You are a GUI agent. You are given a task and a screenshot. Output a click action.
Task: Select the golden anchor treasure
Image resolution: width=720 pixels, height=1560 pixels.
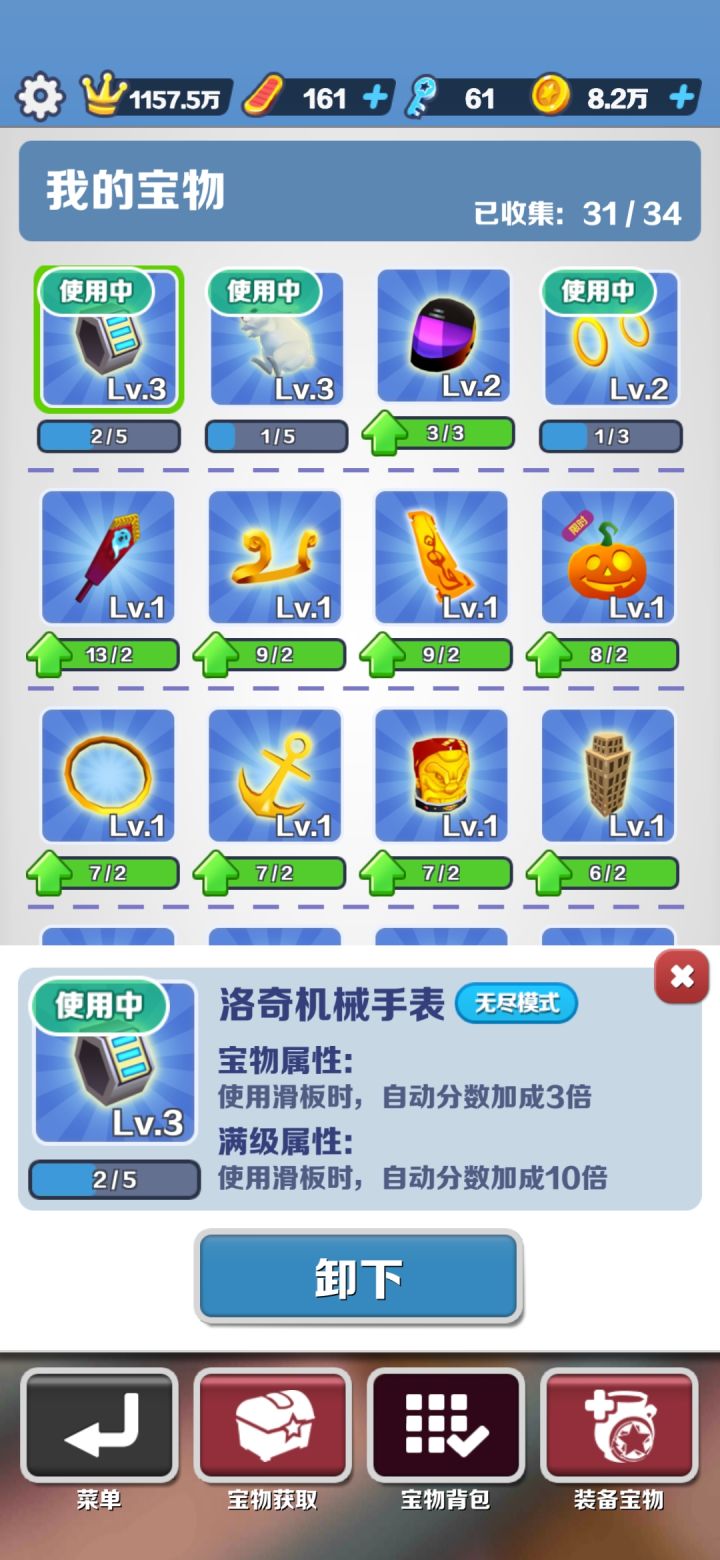click(x=276, y=777)
